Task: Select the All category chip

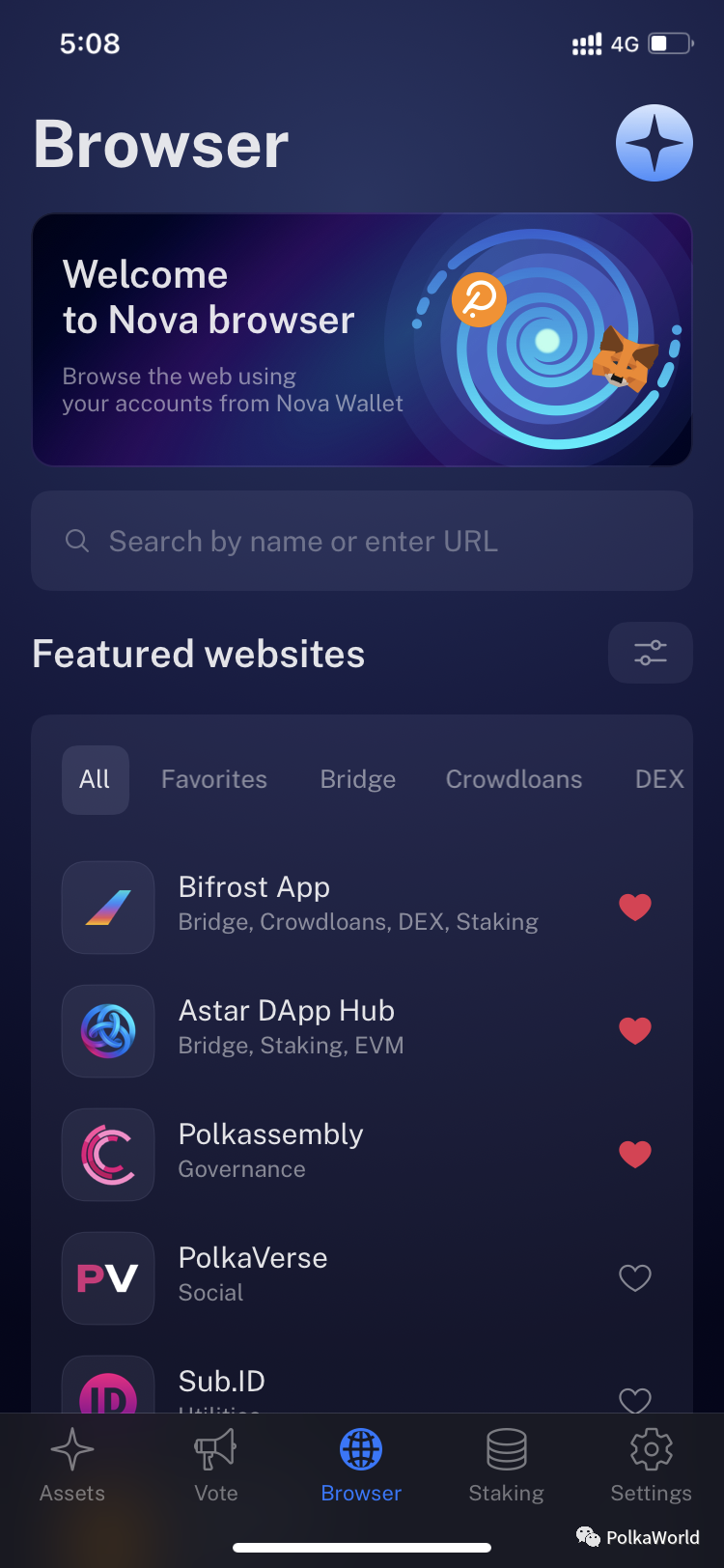Action: tap(95, 779)
